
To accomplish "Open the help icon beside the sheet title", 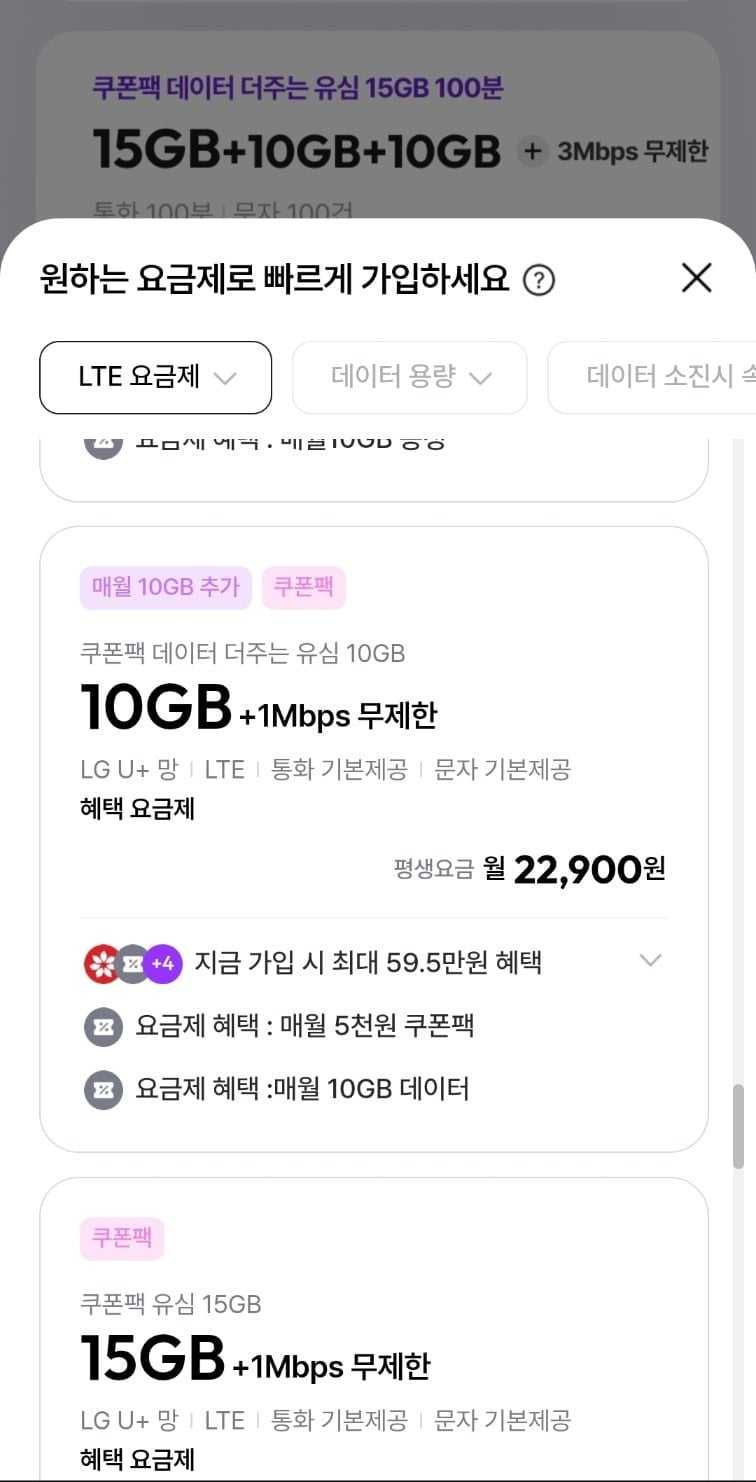I will point(539,281).
